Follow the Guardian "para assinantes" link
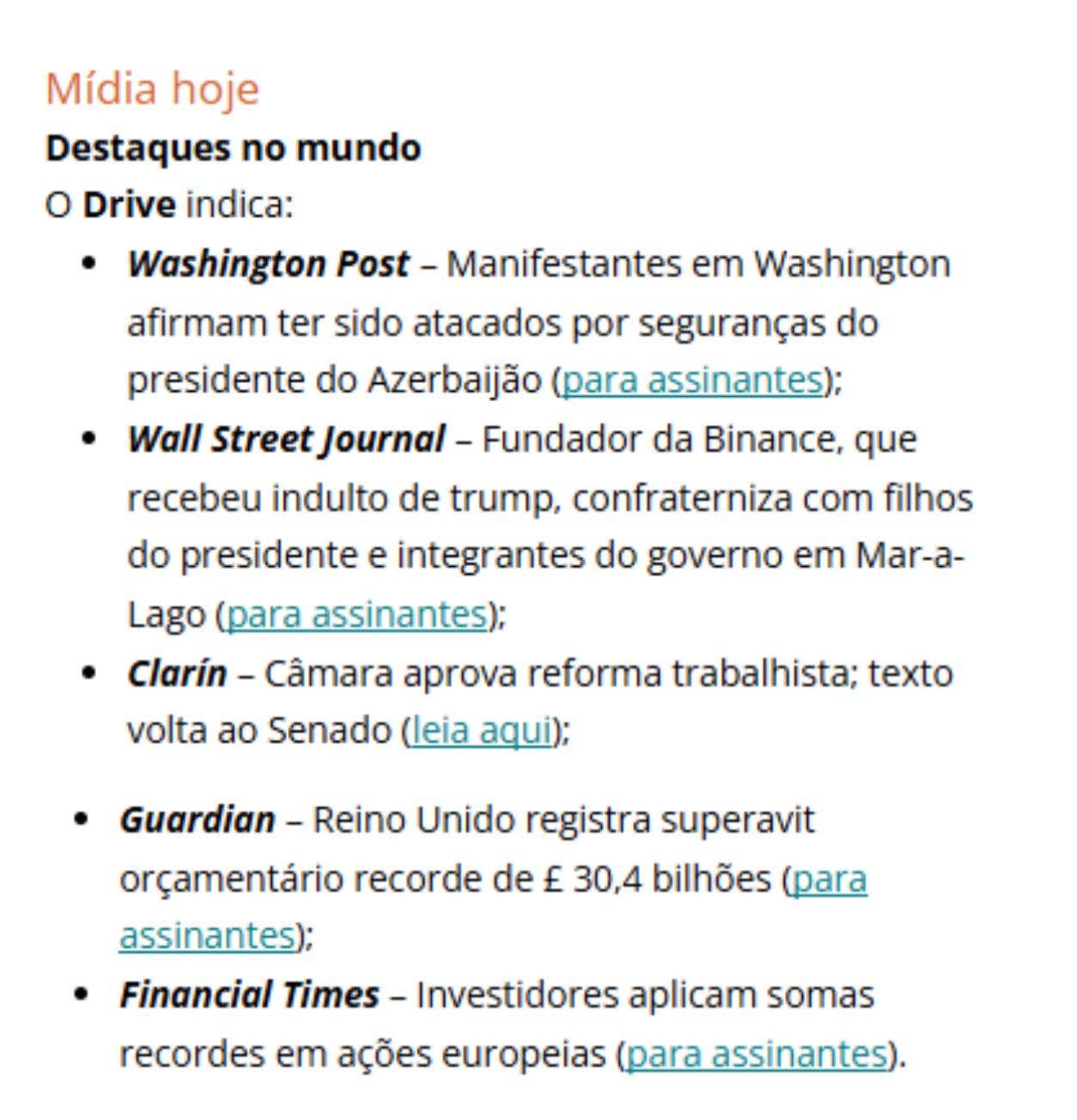 829,880
